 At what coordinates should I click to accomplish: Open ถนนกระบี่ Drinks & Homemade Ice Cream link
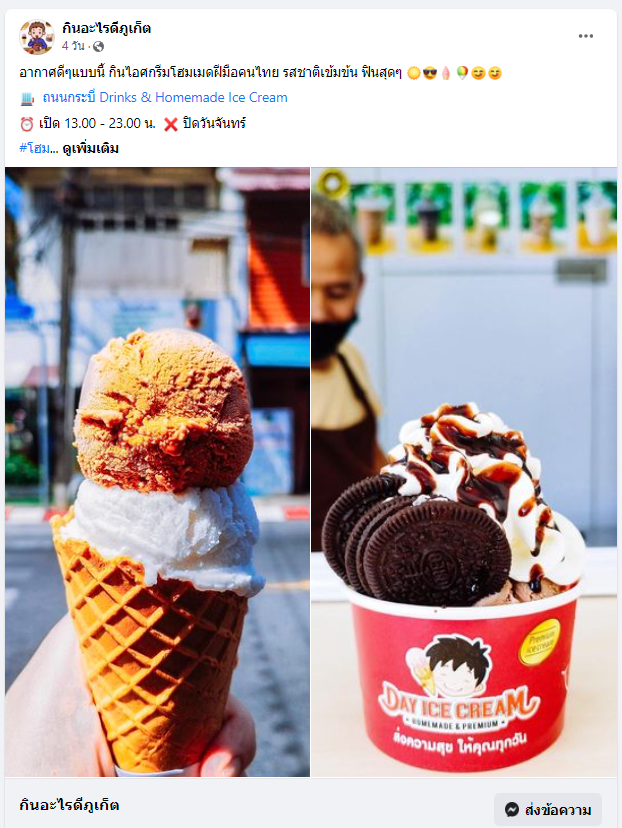(165, 97)
